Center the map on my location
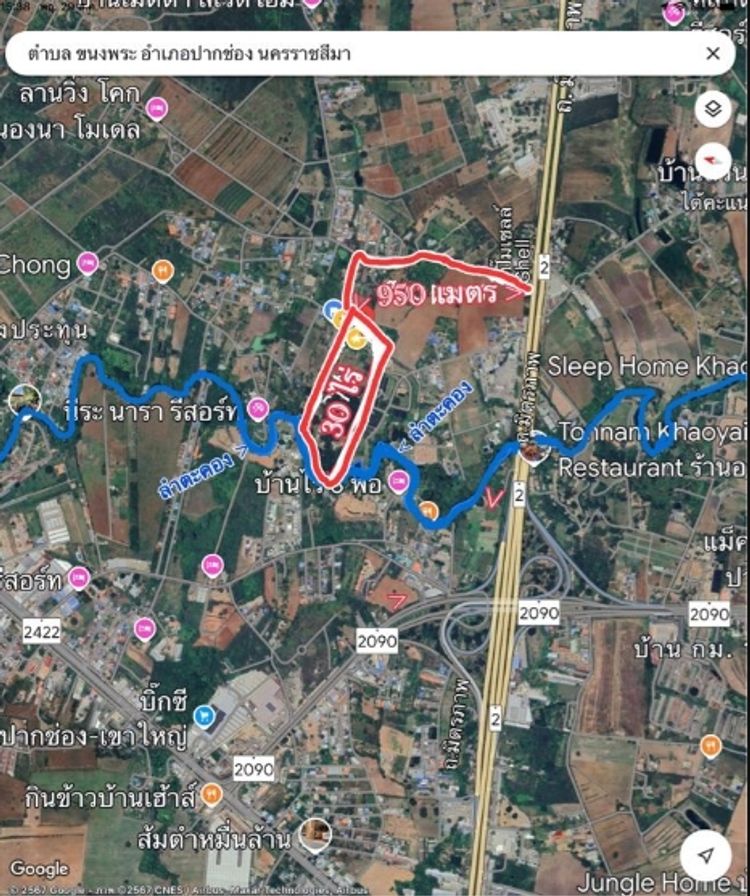750x896 pixels. (x=707, y=854)
